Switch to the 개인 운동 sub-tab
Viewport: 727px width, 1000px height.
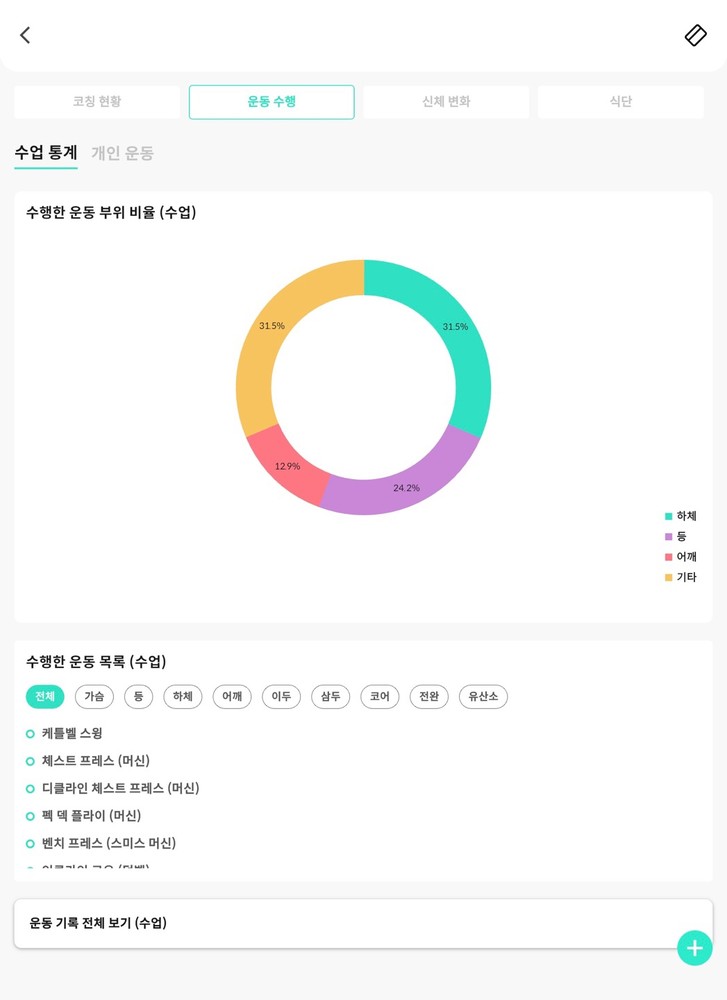point(123,153)
